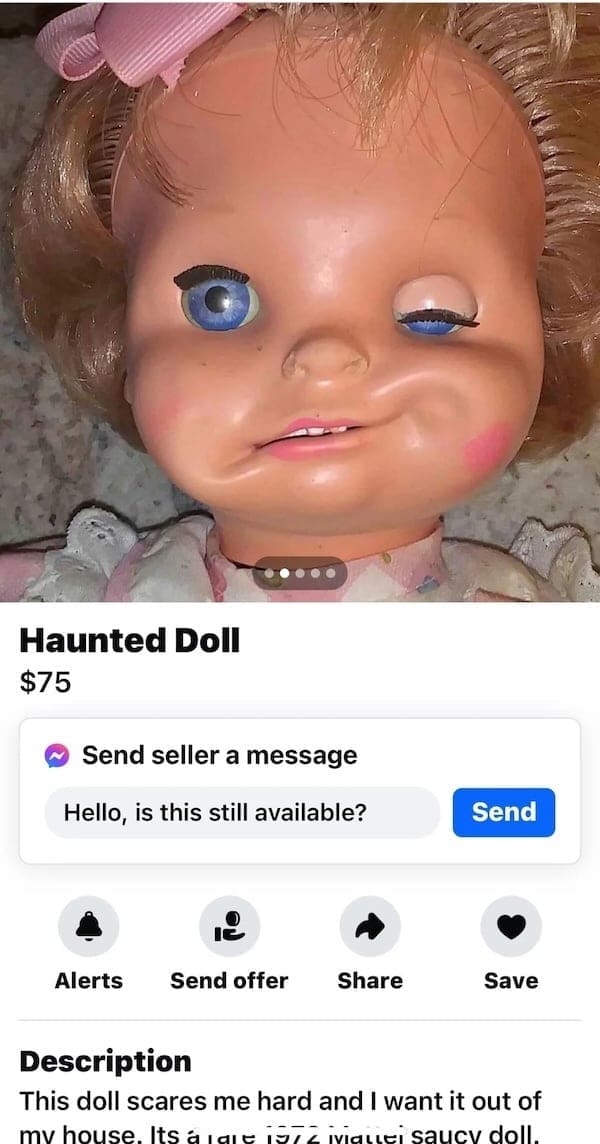Turn on Alerts for this listing
Image resolution: width=600 pixels, height=1144 pixels.
[x=89, y=926]
